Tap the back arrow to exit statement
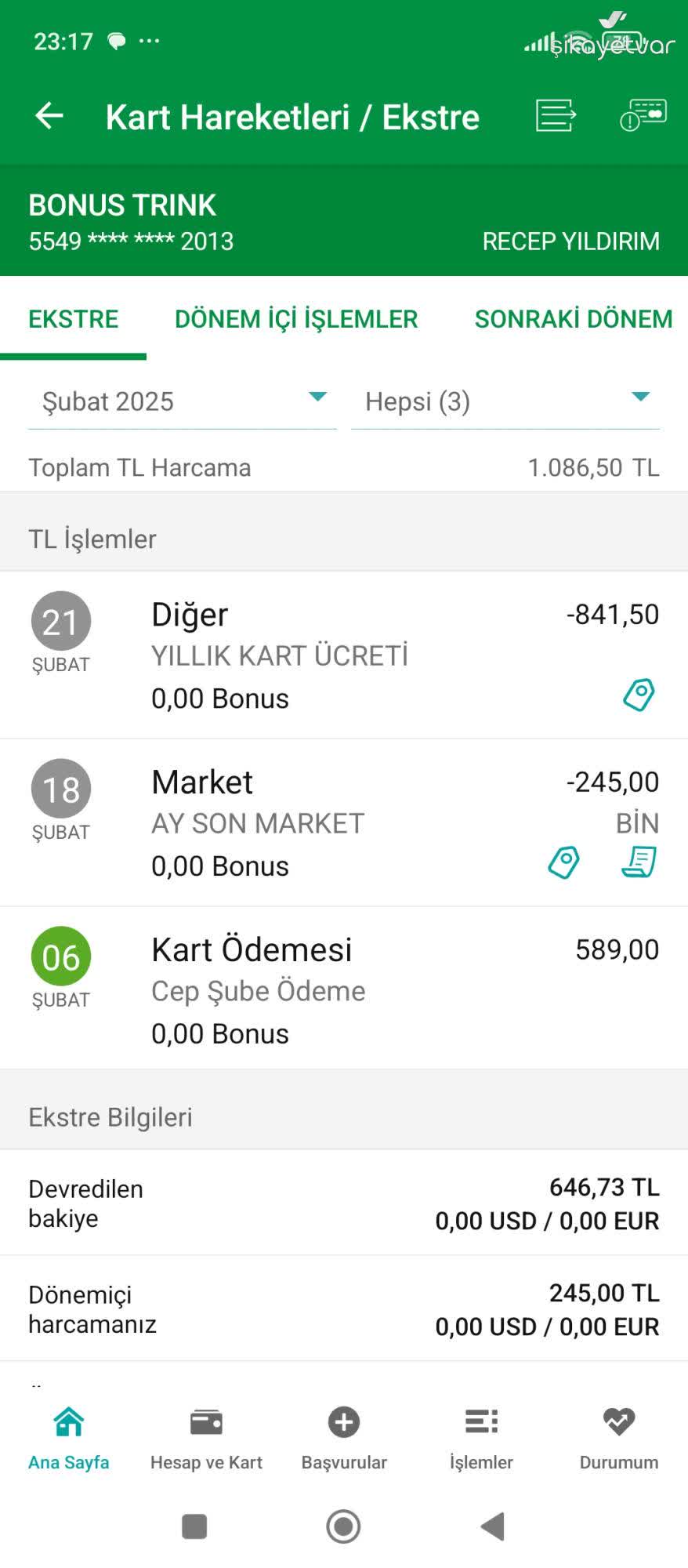 (x=49, y=116)
